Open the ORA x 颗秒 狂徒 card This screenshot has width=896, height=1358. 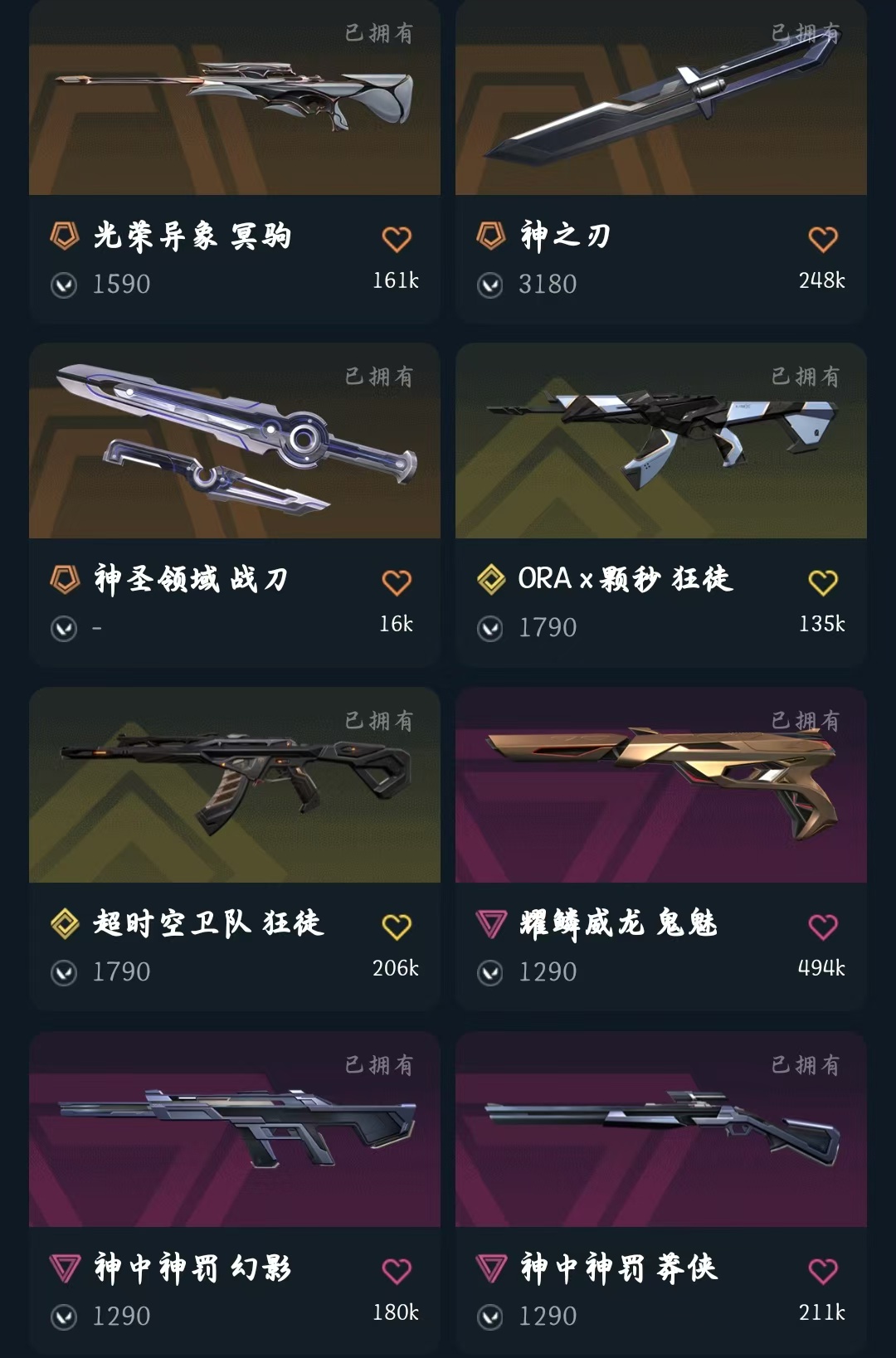(x=661, y=505)
